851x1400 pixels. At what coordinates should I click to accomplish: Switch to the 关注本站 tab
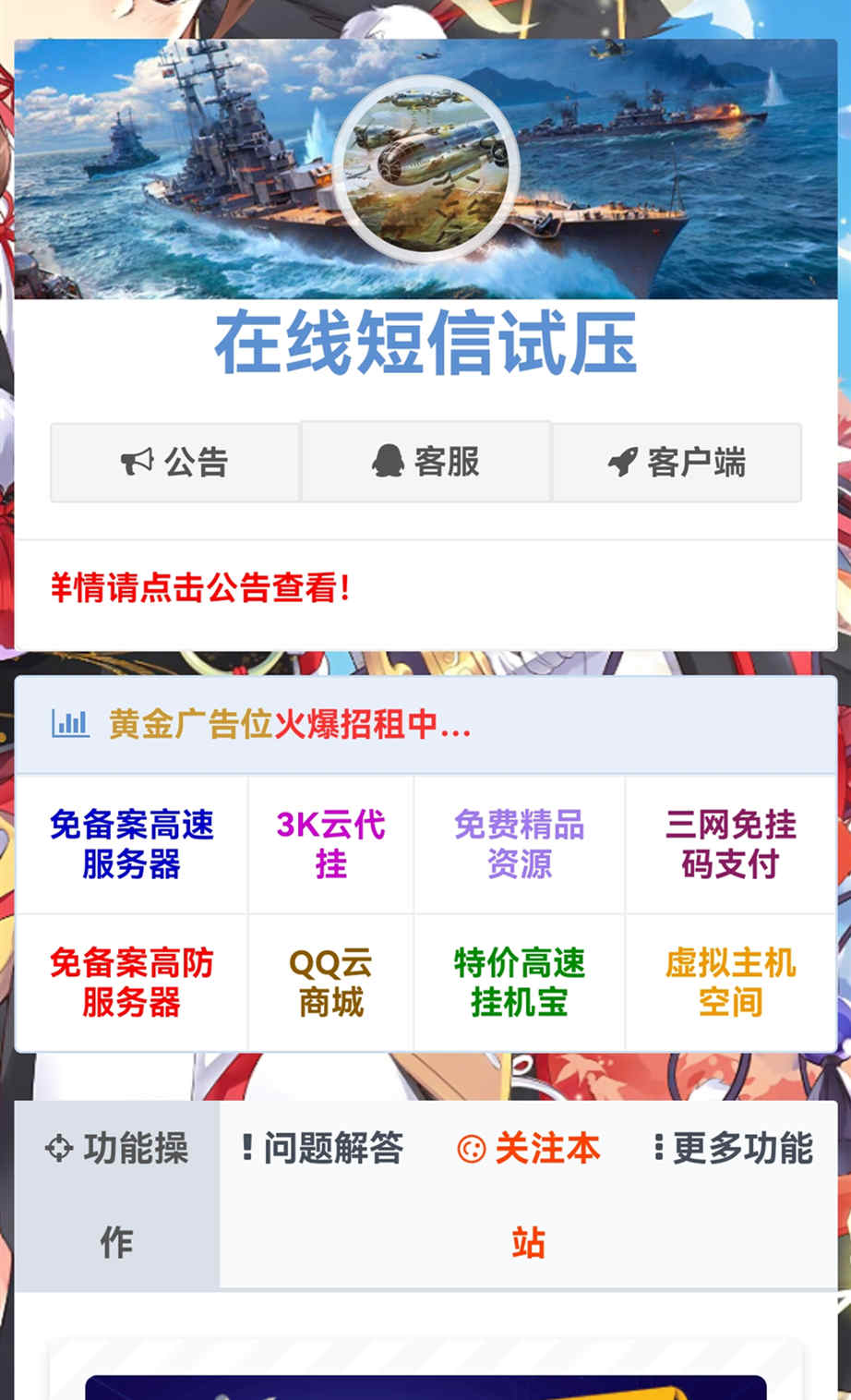(x=529, y=1194)
